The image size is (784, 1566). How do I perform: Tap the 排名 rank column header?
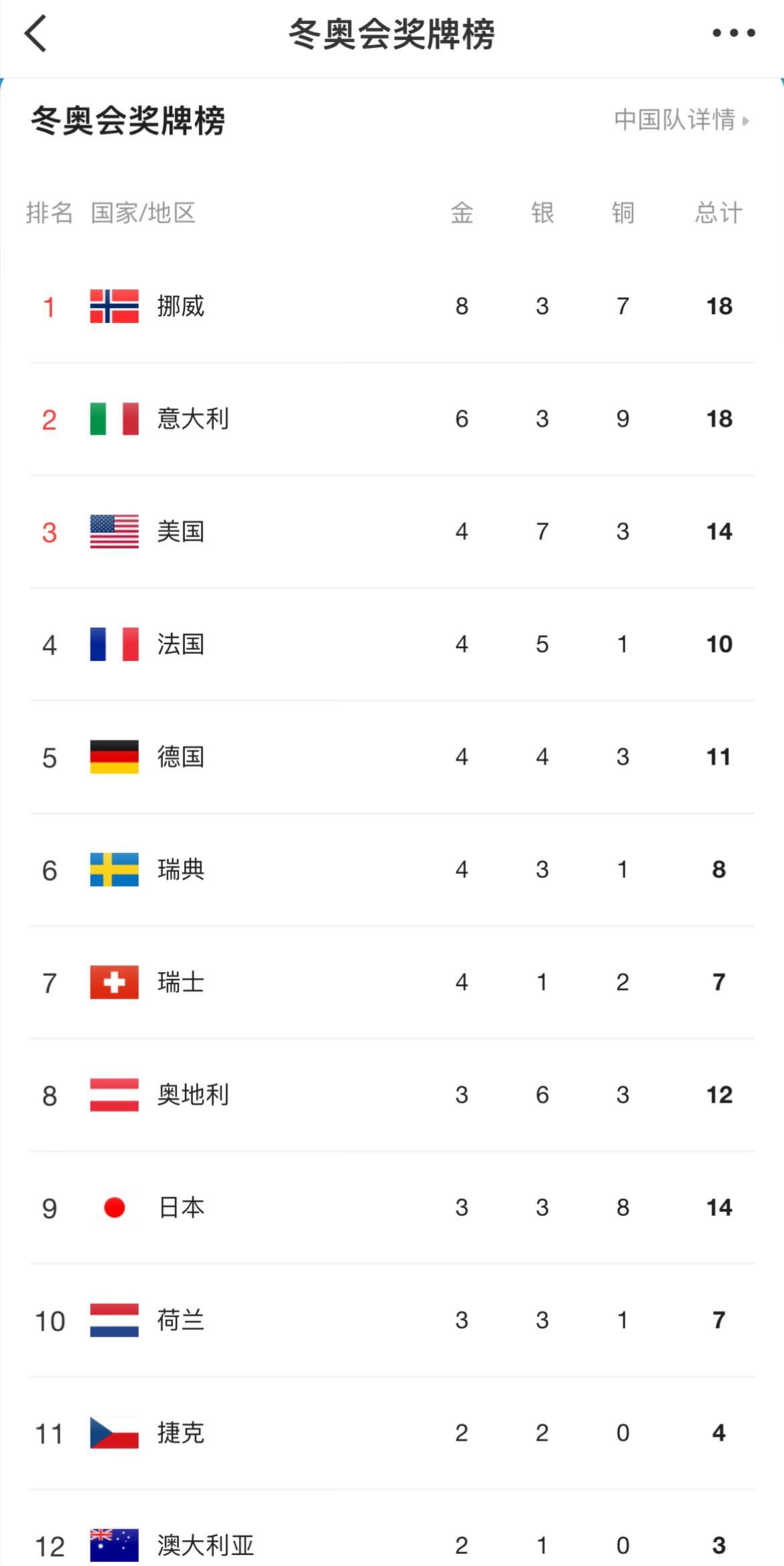coord(50,213)
